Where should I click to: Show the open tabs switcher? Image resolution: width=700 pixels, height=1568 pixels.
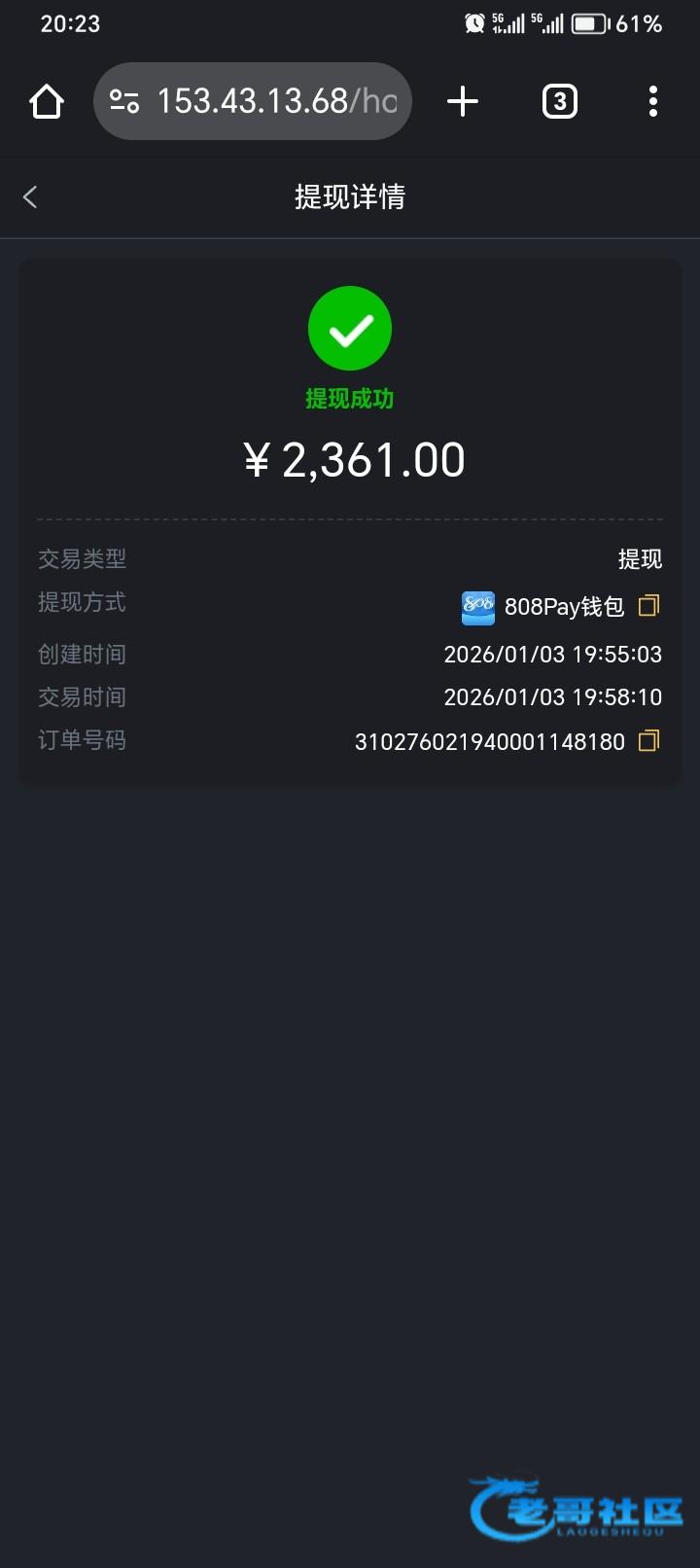[559, 101]
